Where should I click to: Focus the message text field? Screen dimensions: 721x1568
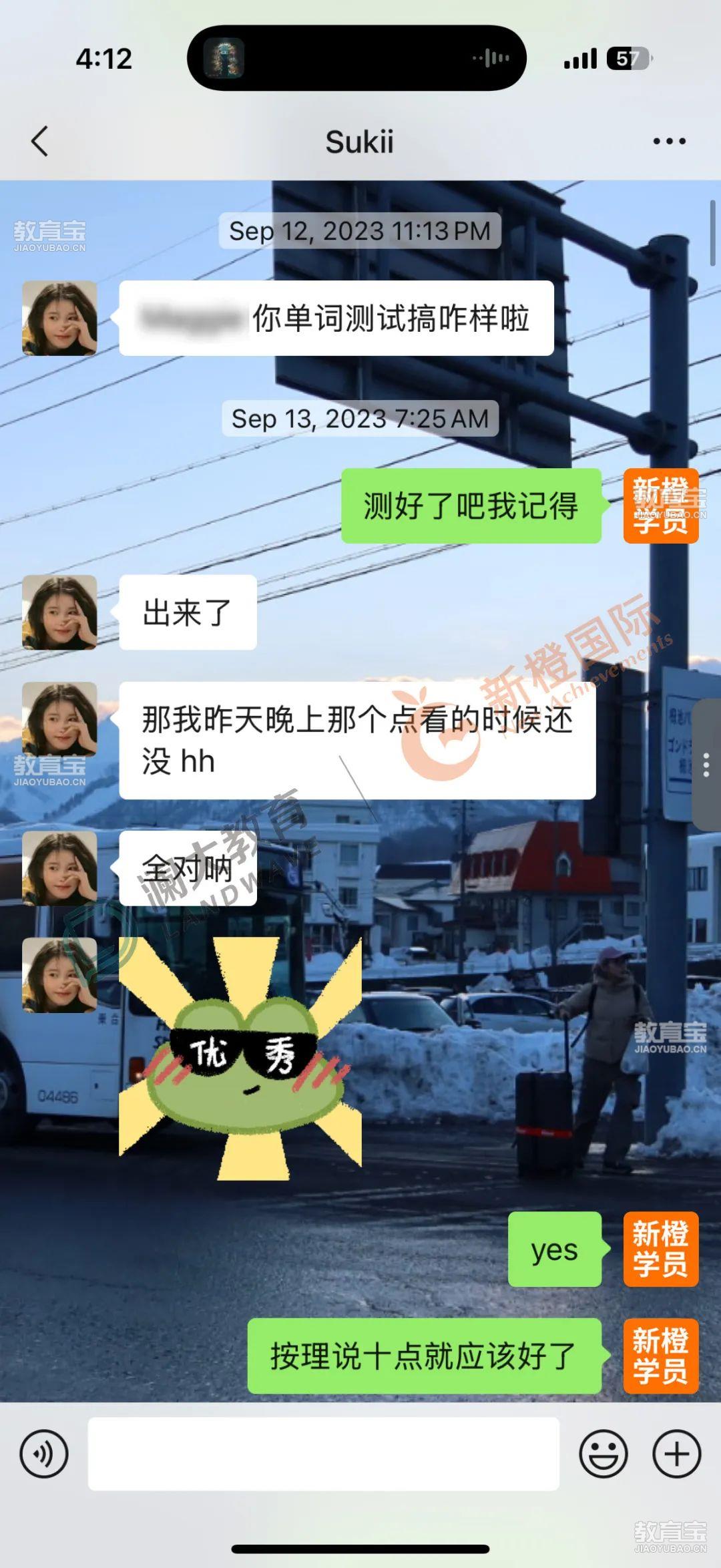pos(323,1454)
